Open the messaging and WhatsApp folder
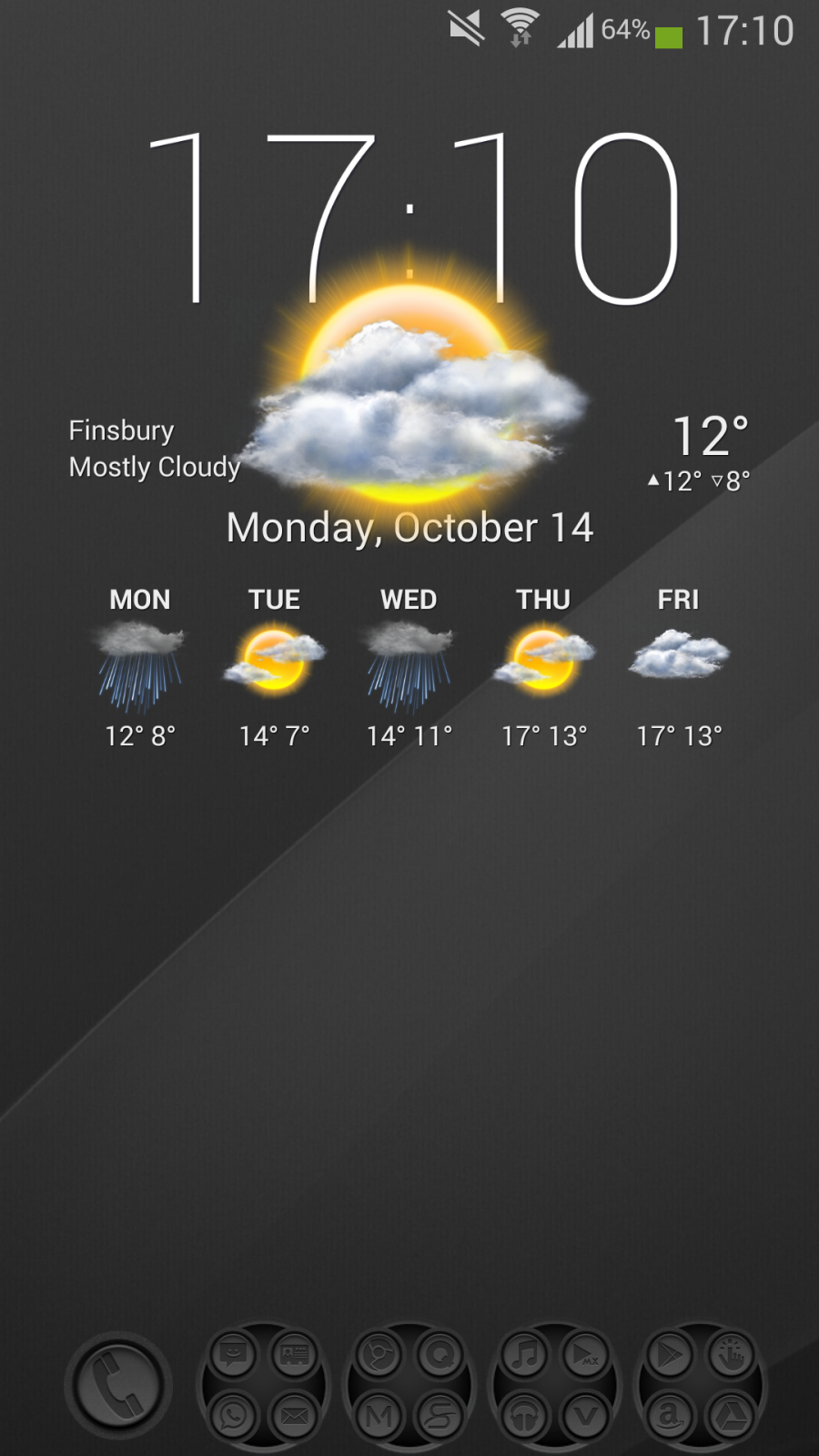The height and width of the screenshot is (1456, 819). [264, 1386]
